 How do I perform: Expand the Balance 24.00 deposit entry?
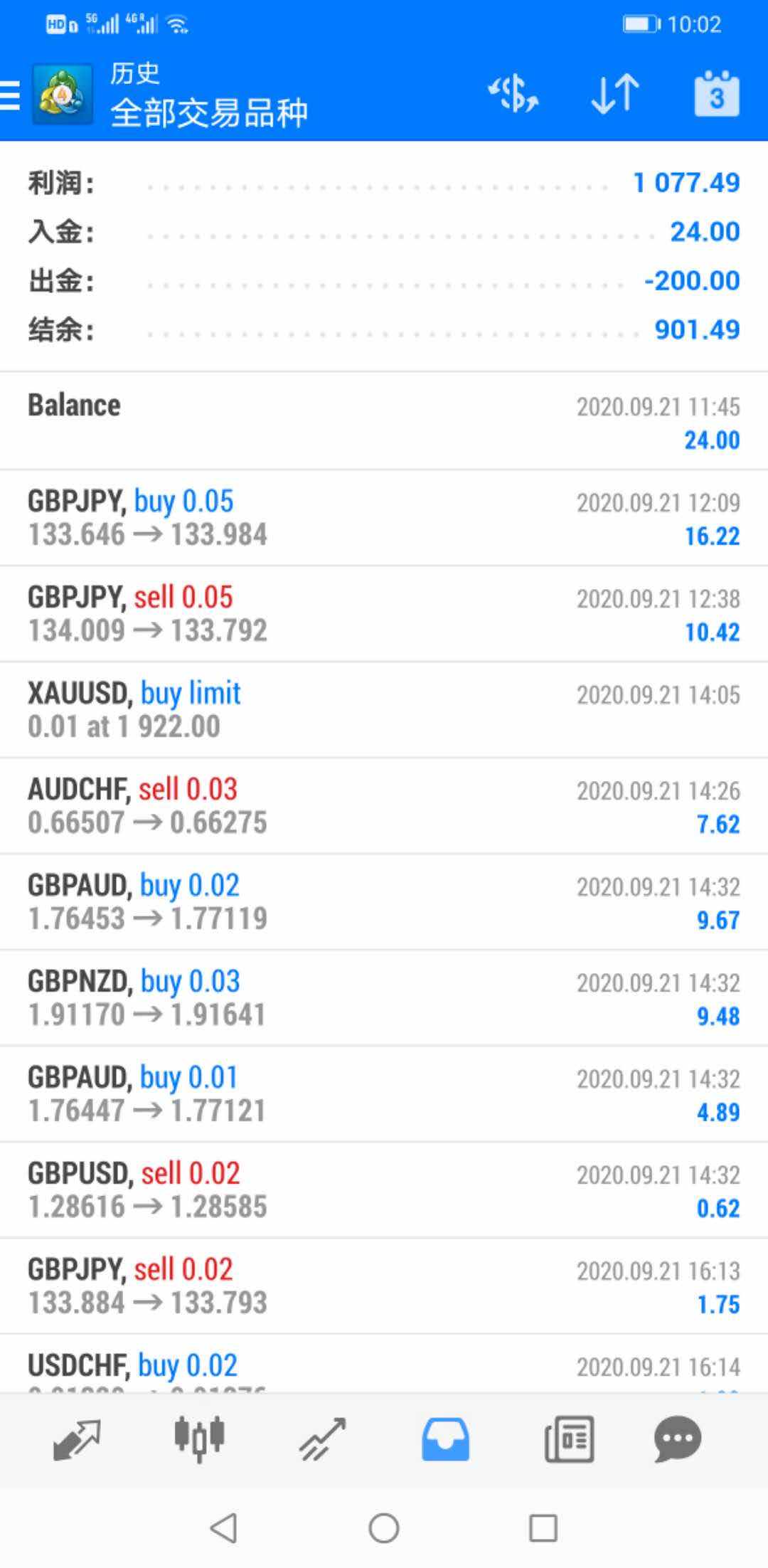(384, 421)
